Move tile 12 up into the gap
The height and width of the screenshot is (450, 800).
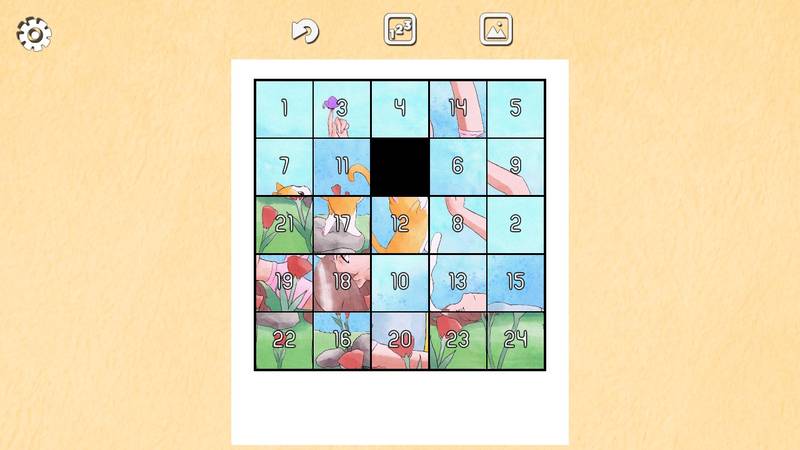pyautogui.click(x=400, y=224)
